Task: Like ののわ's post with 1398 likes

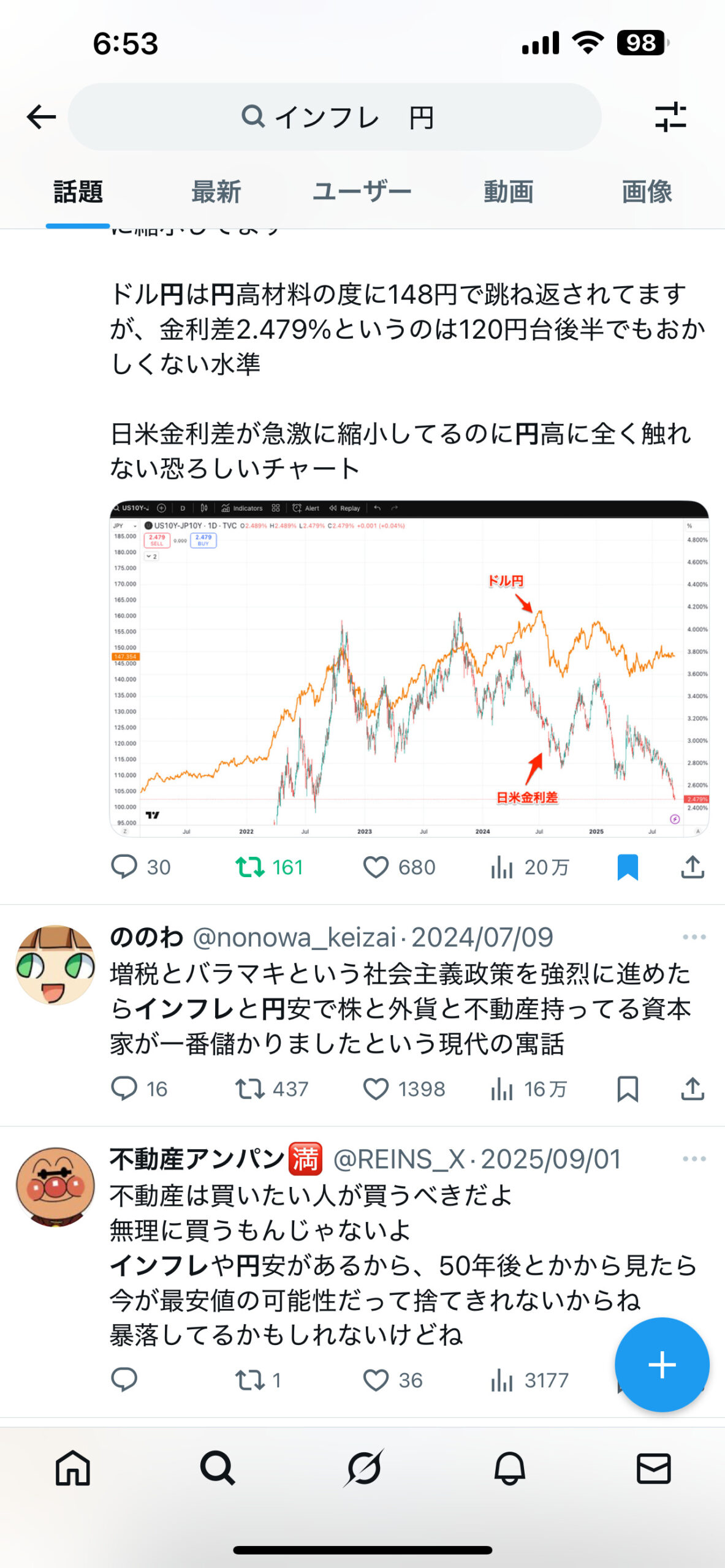Action: tap(376, 1089)
